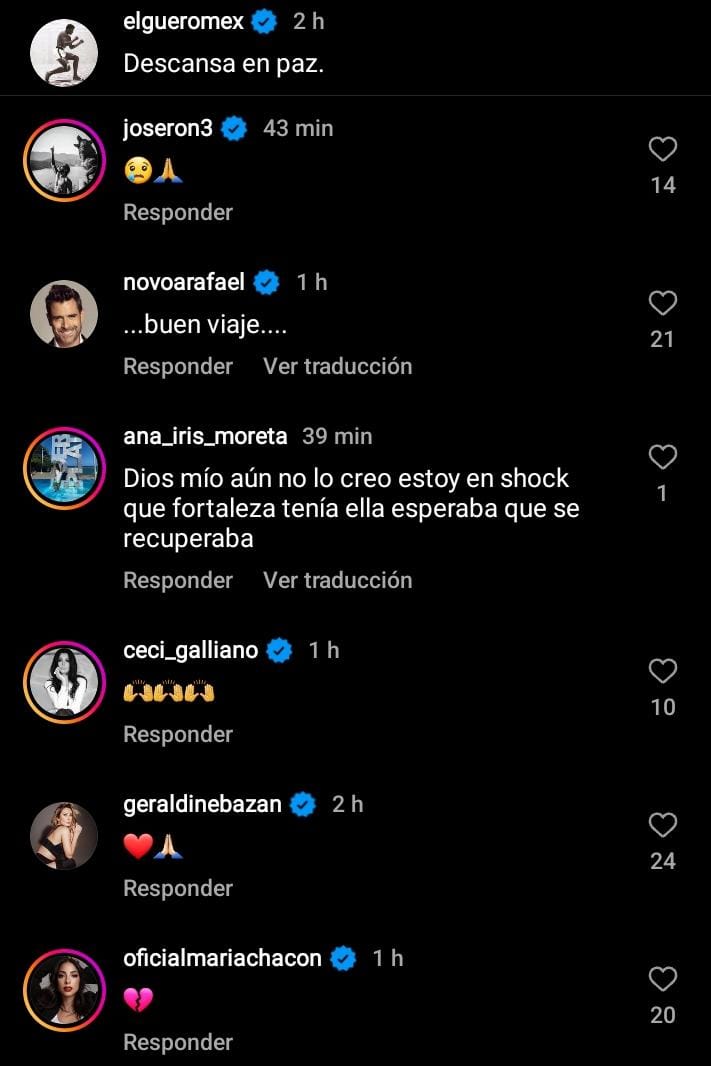The width and height of the screenshot is (711, 1066).
Task: Reply to ceci_galliano's comment
Action: point(178,734)
